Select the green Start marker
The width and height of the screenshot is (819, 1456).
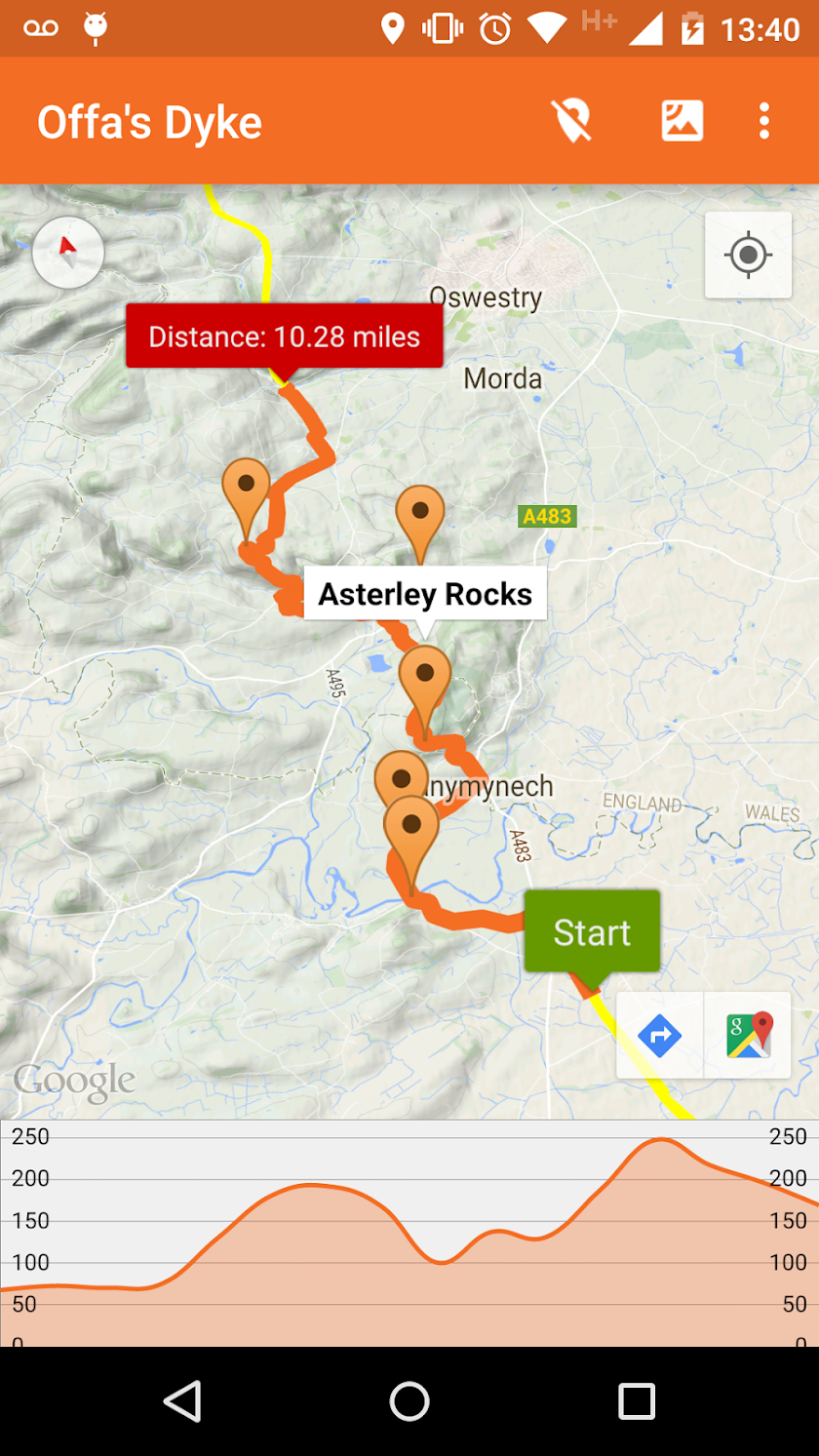tap(592, 932)
